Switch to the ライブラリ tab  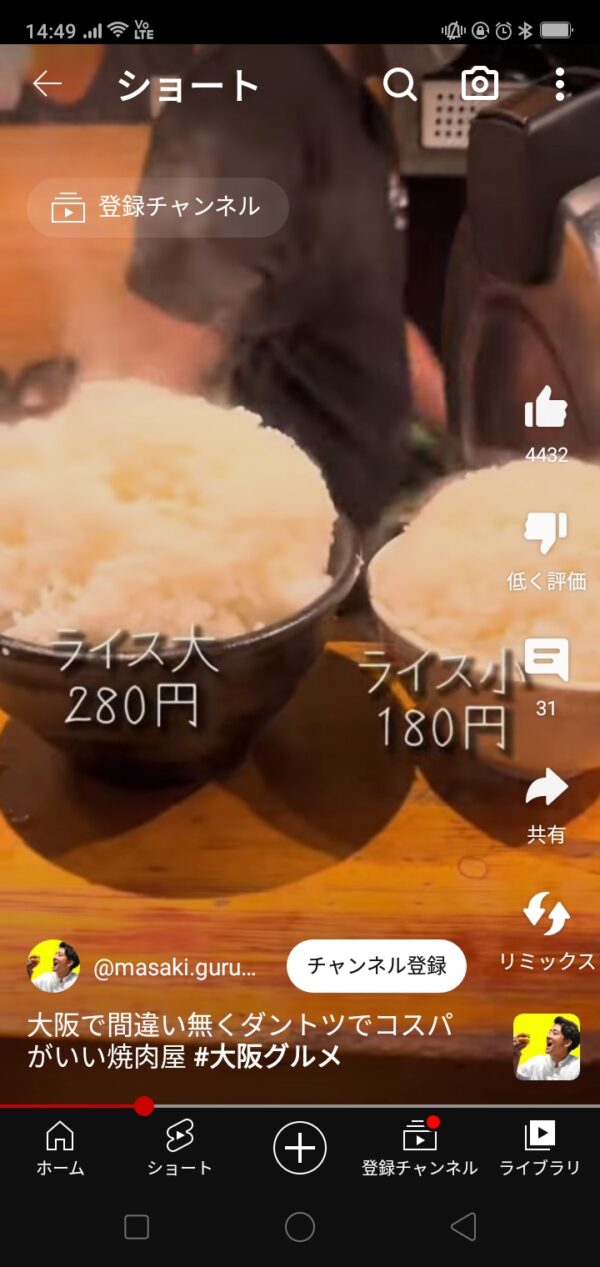(540, 1147)
